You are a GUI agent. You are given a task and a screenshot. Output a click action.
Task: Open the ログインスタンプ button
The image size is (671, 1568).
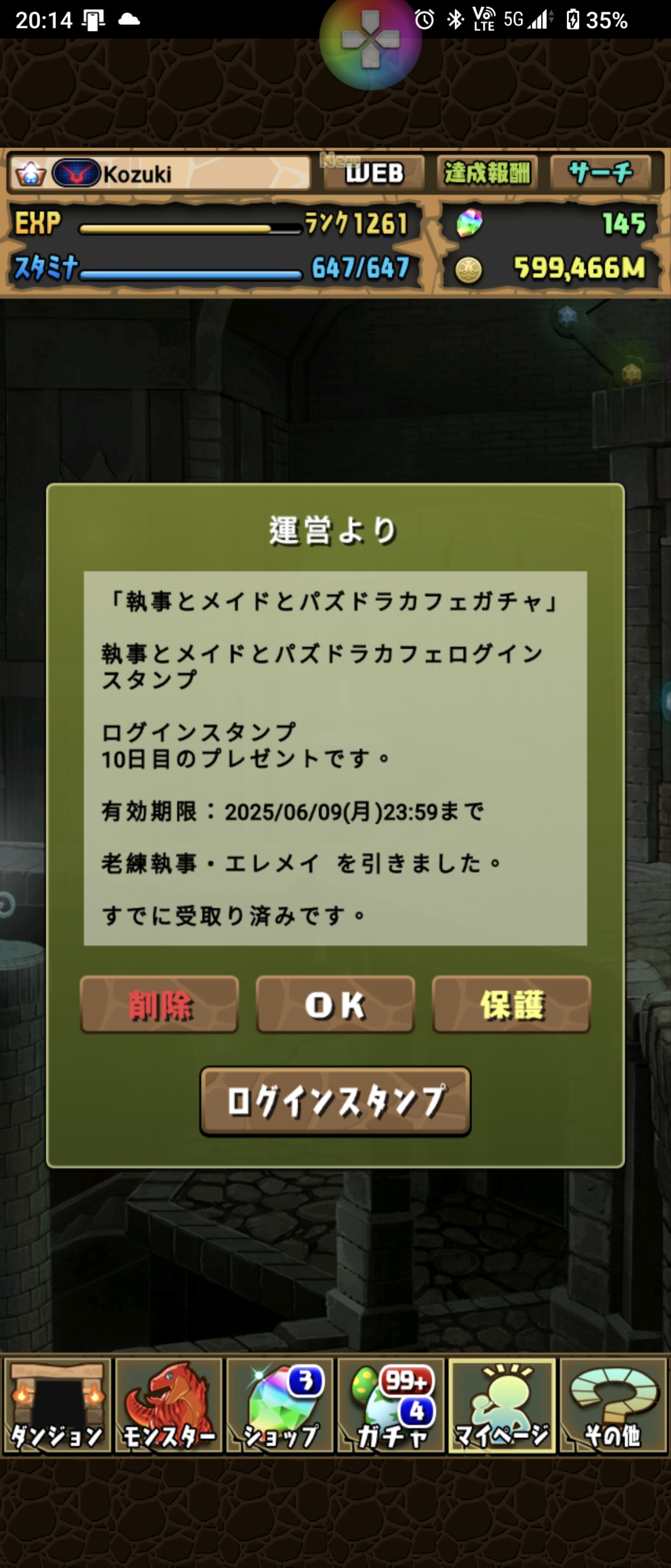point(335,1100)
